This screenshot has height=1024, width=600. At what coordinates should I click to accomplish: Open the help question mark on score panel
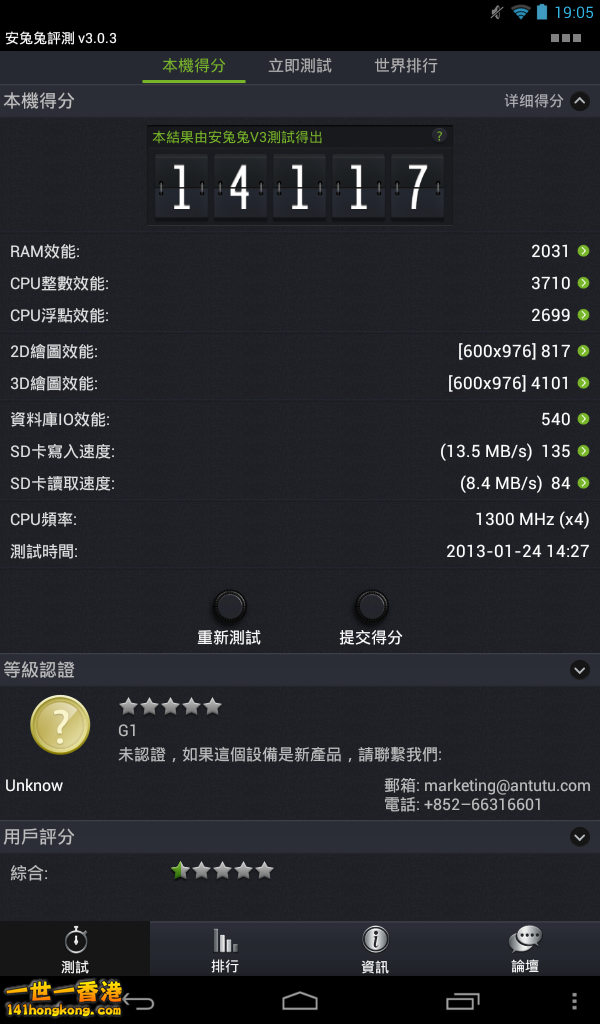pos(439,136)
